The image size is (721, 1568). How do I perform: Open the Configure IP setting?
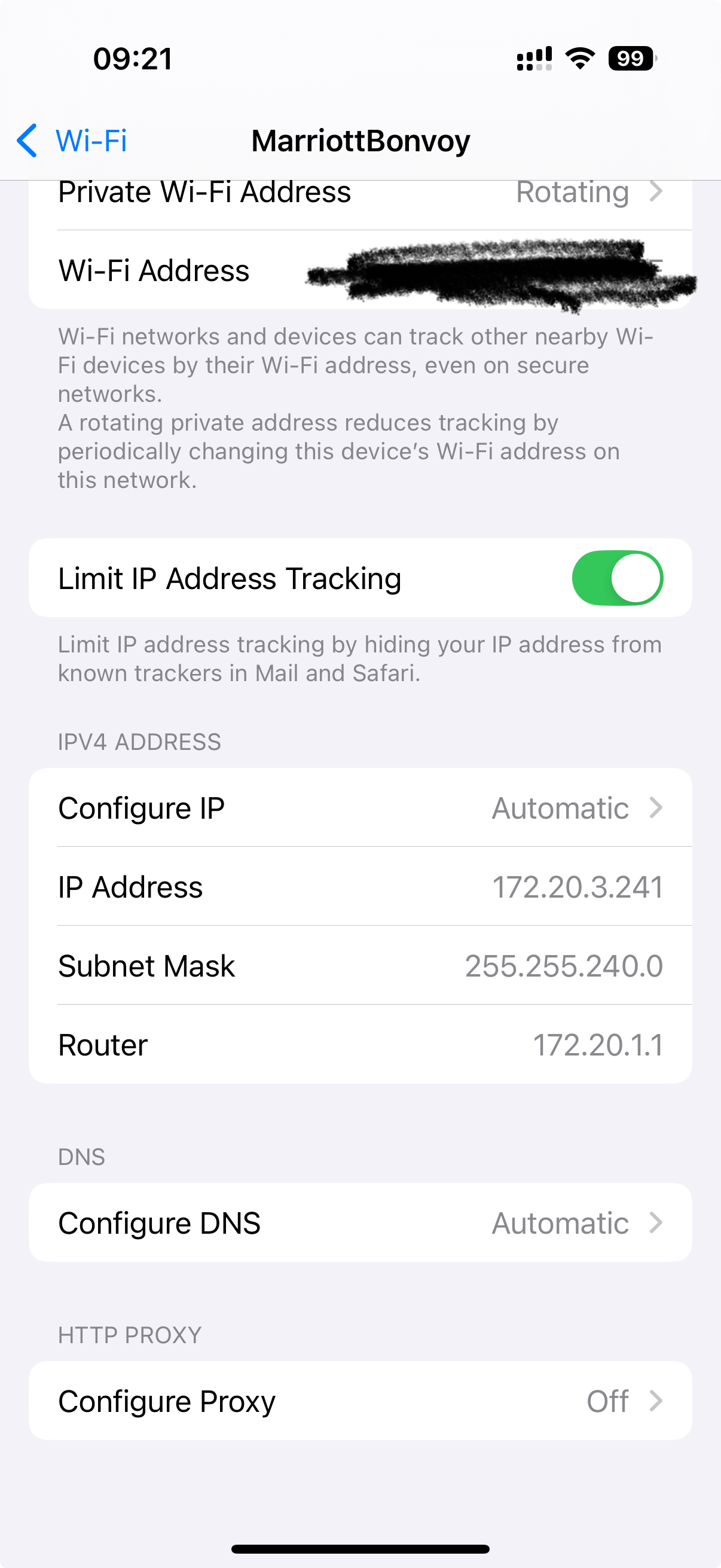tap(360, 808)
